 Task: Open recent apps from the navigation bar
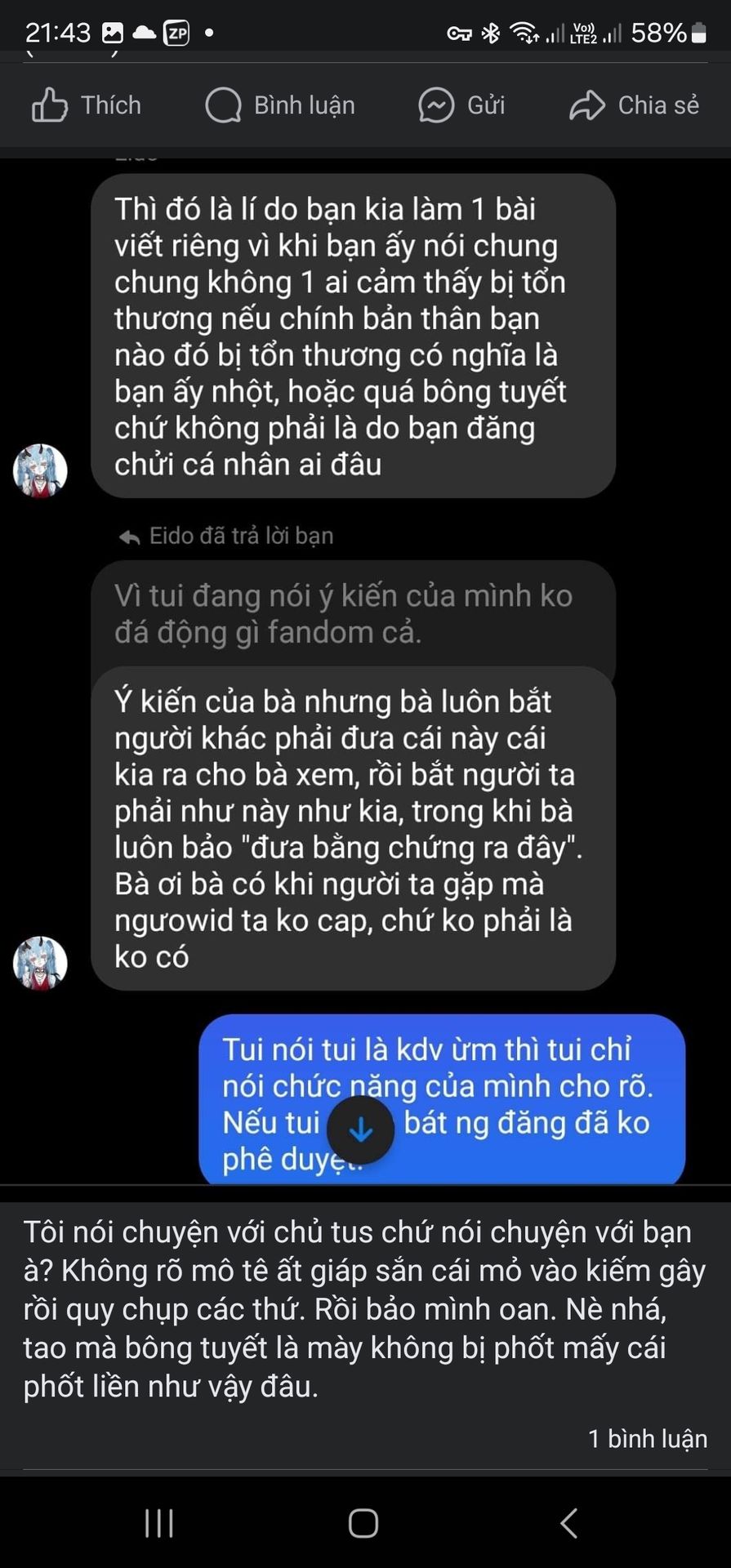tap(159, 1523)
